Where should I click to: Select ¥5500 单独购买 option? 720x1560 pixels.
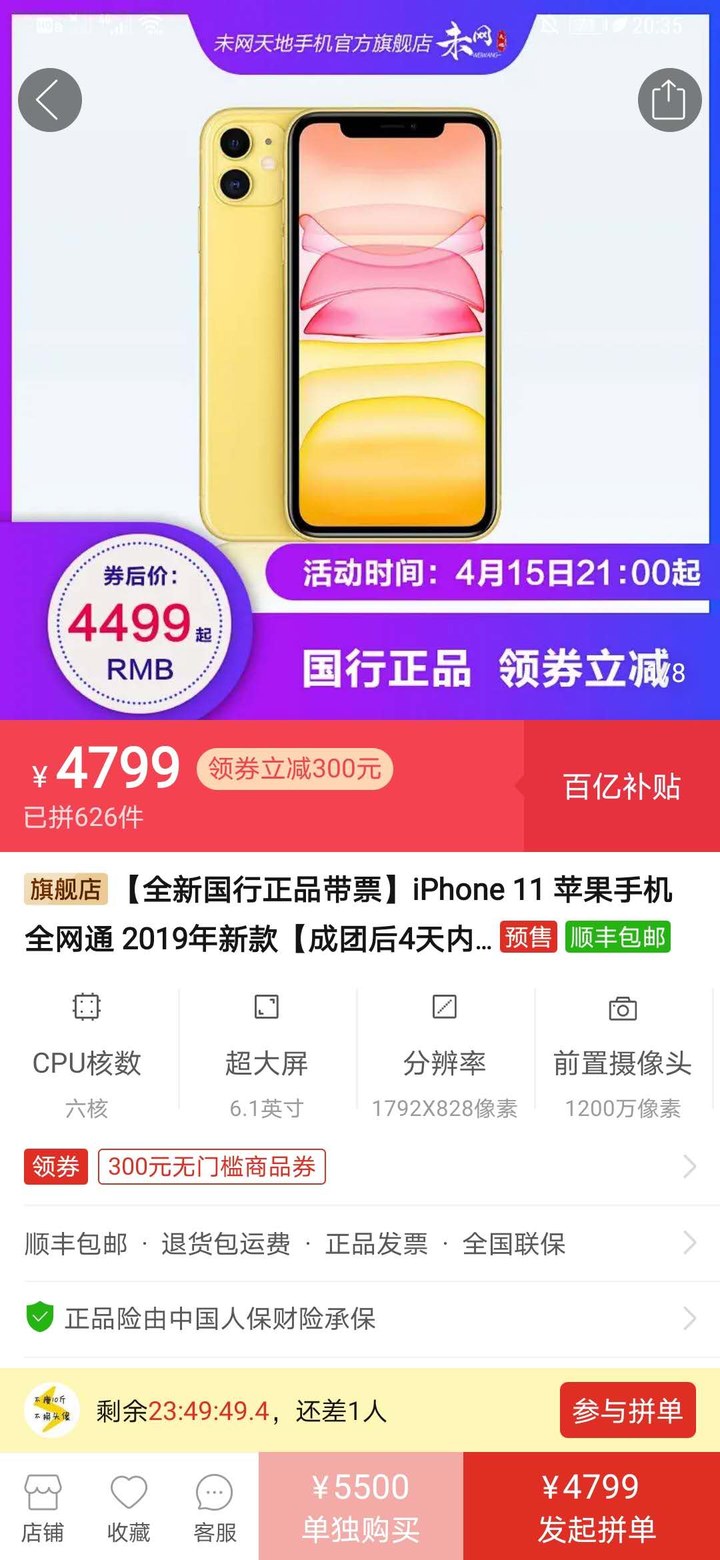tap(361, 1507)
